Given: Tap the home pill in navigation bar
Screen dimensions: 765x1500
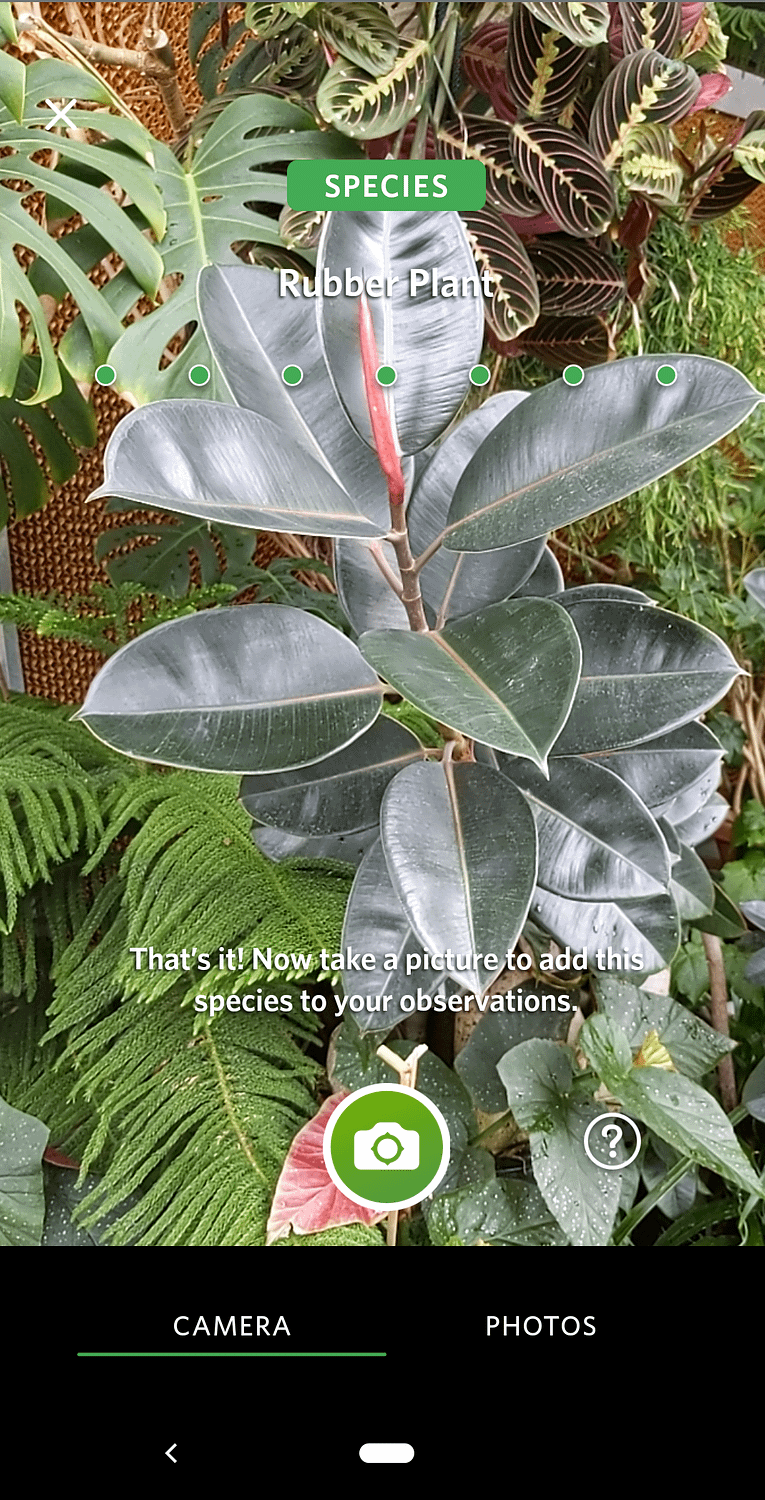Looking at the screenshot, I should pyautogui.click(x=386, y=1453).
